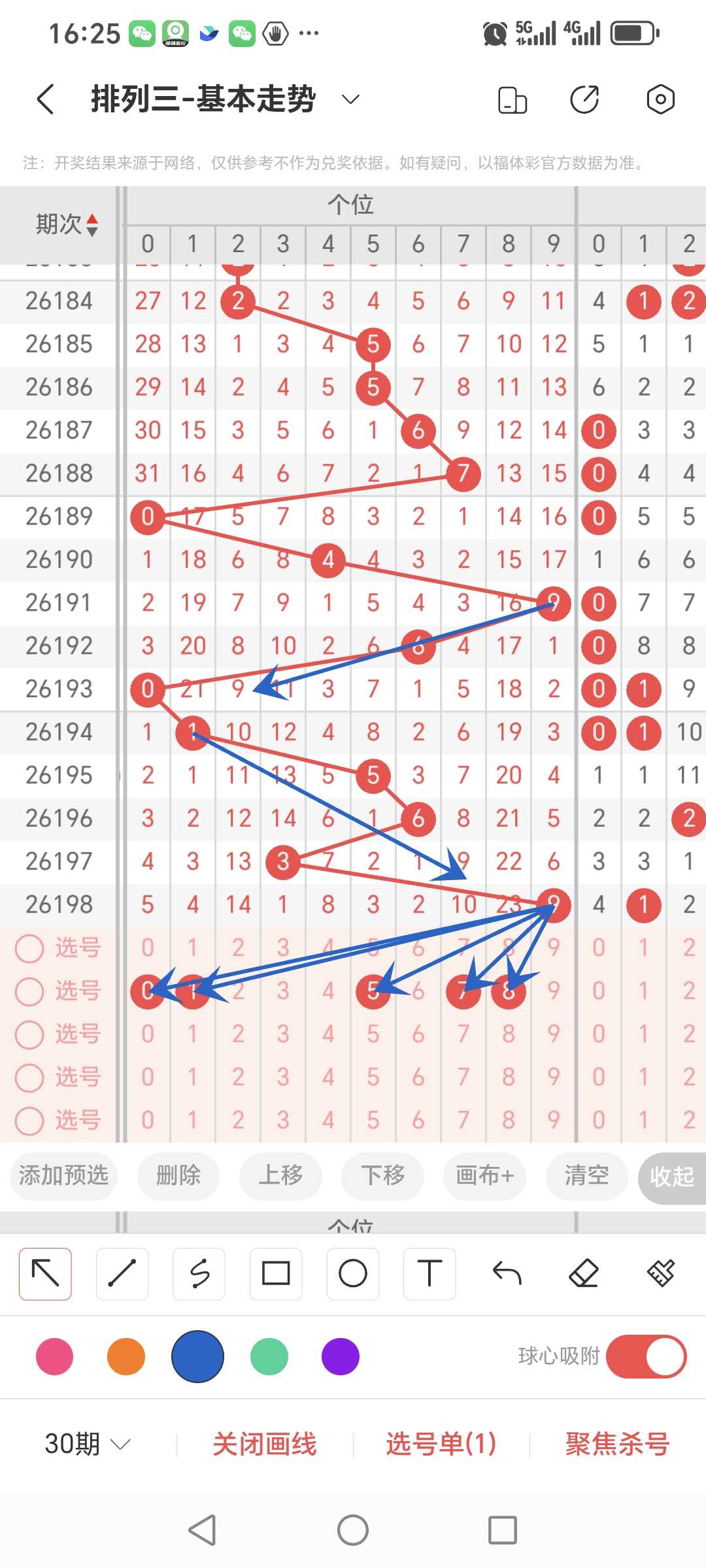Screen dimensions: 706x1568
Task: Go back using the top-left arrow
Action: pos(45,99)
